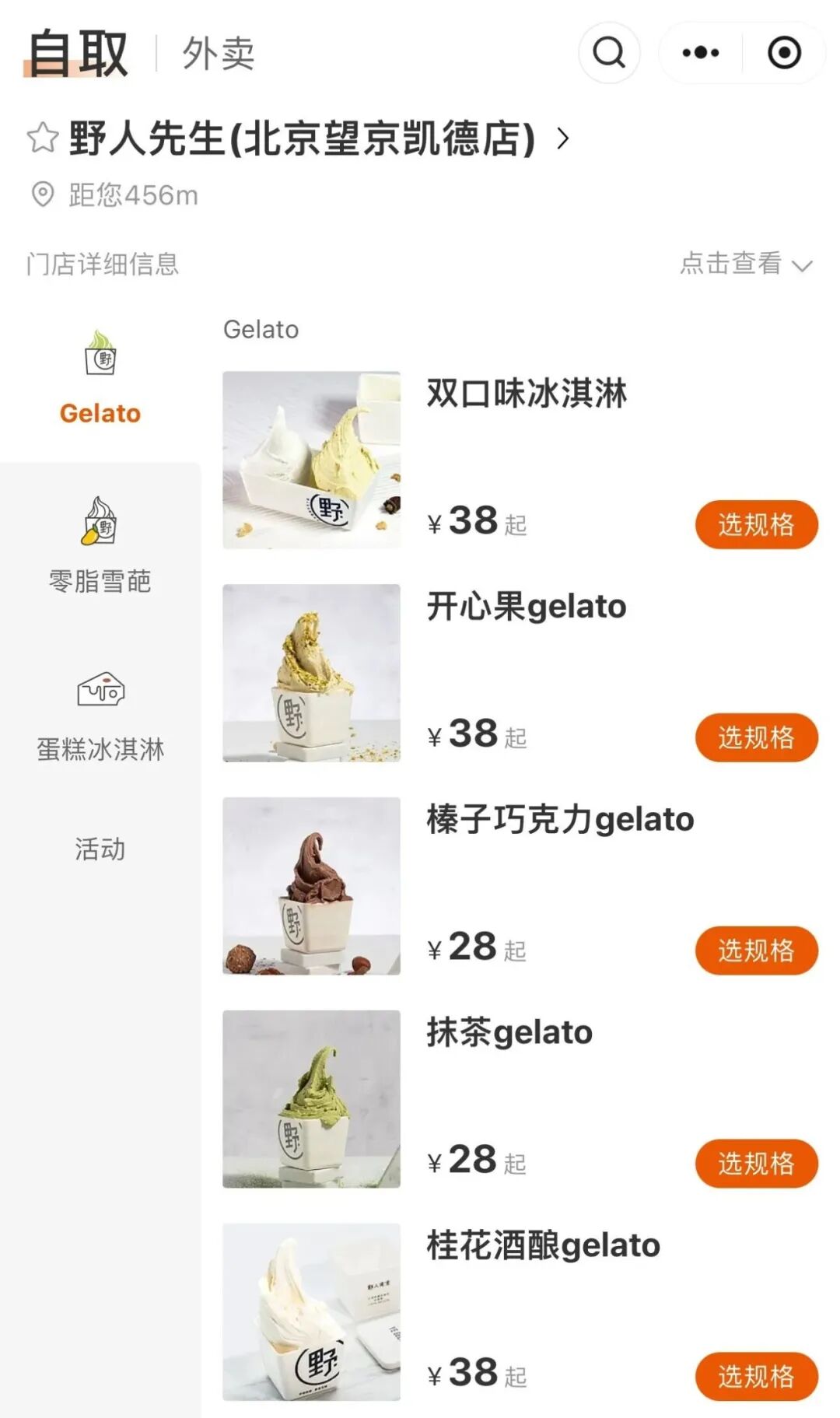Favorite the store with the star icon
This screenshot has height=1418, width=840.
point(43,138)
